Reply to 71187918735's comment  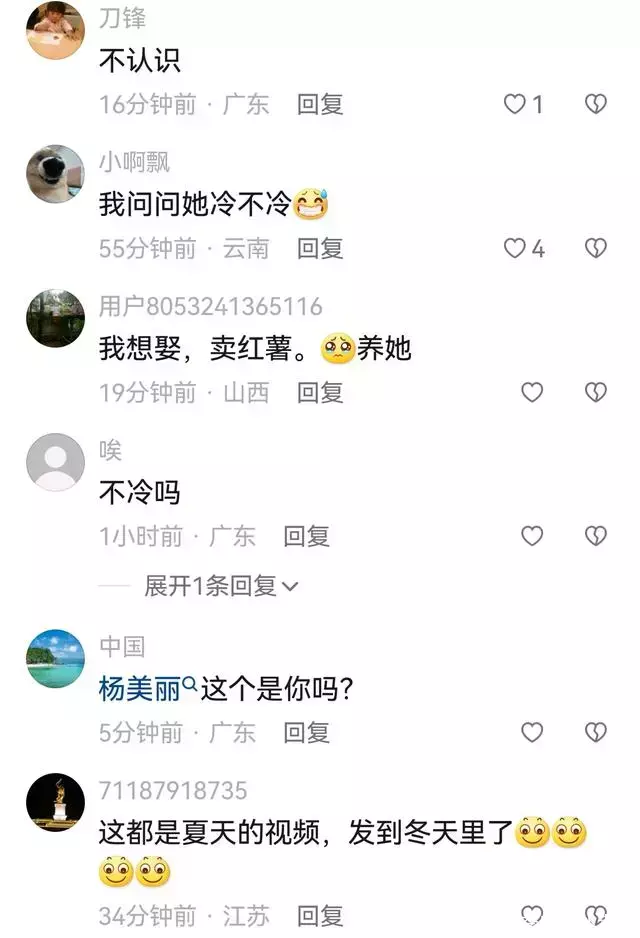pos(320,915)
